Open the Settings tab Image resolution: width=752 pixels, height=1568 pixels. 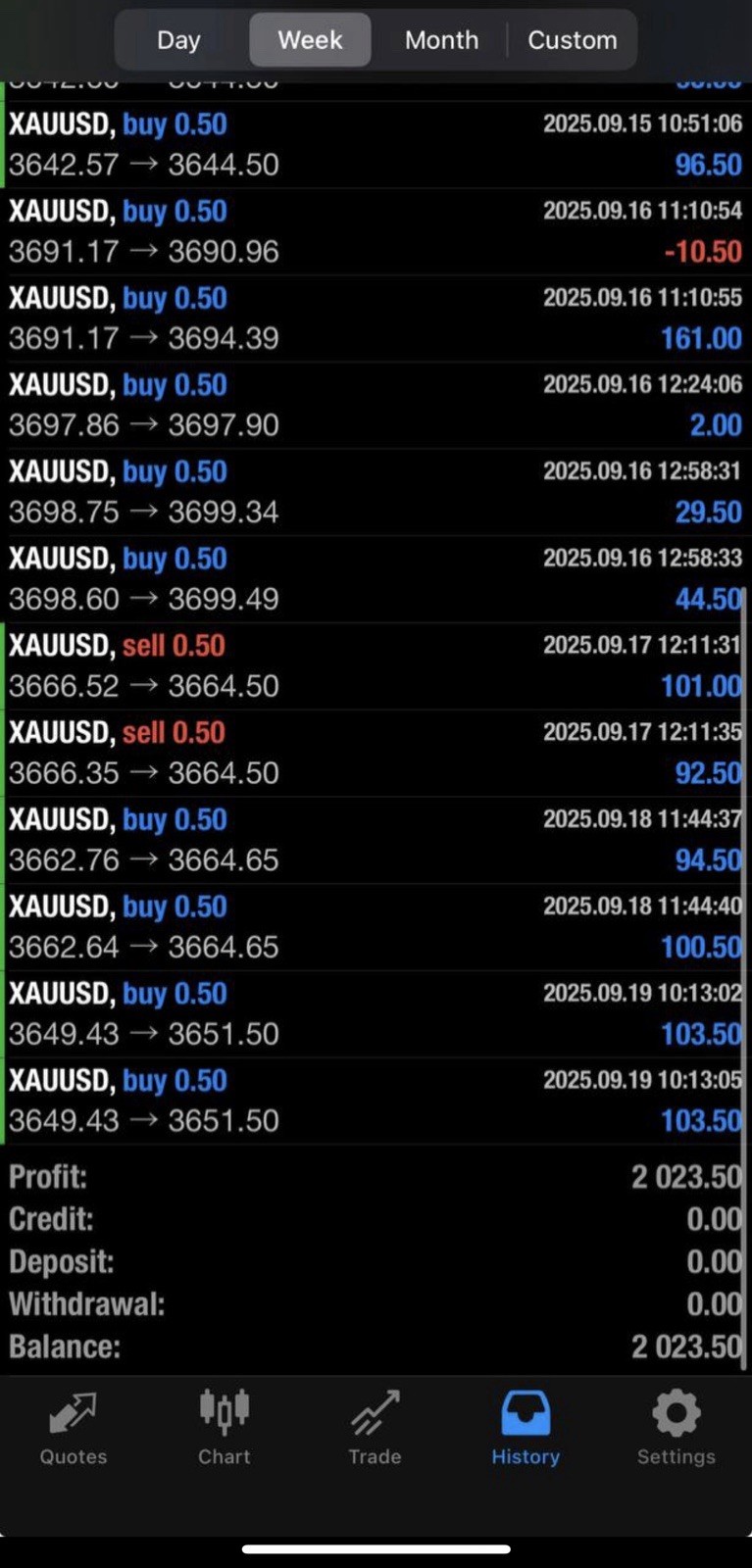point(677,1428)
